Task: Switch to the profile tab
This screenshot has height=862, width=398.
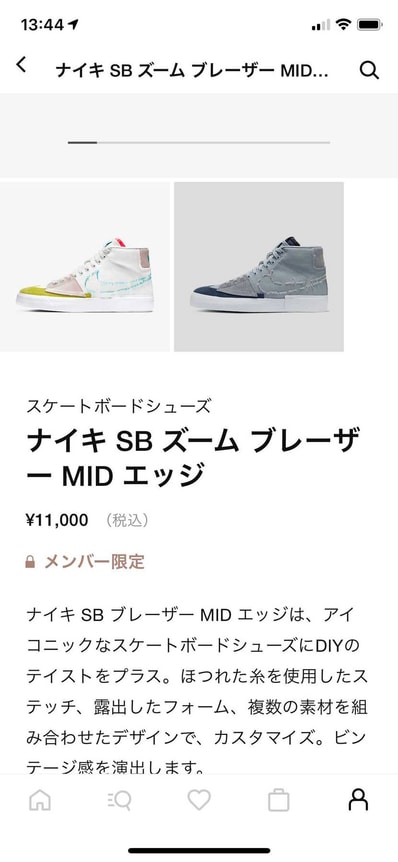Action: point(358,800)
